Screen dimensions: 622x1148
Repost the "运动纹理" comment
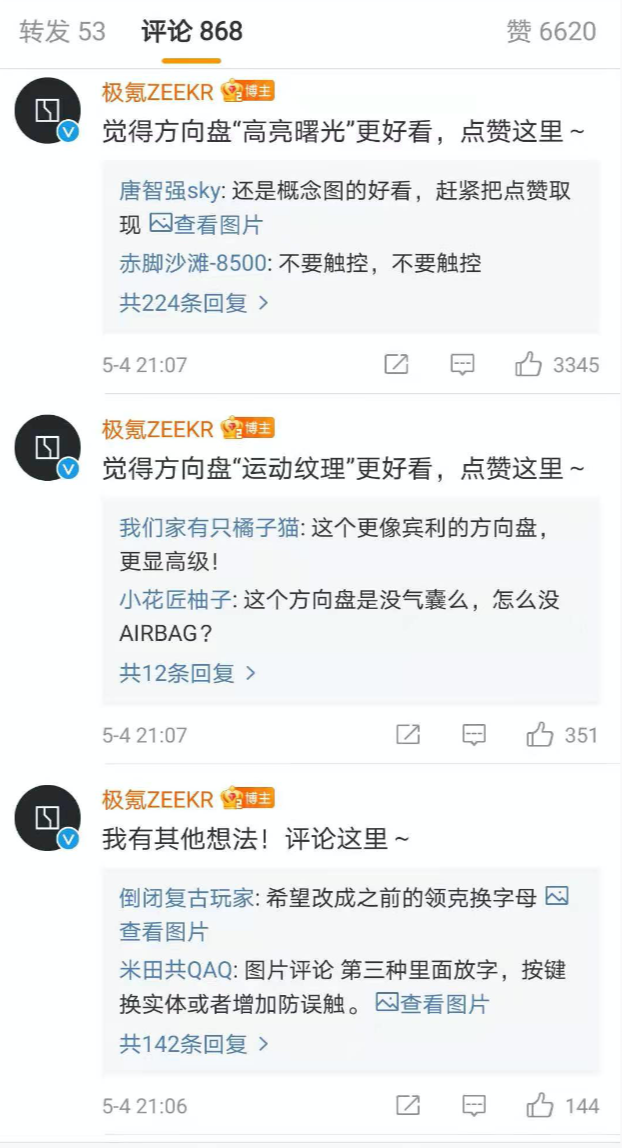408,736
